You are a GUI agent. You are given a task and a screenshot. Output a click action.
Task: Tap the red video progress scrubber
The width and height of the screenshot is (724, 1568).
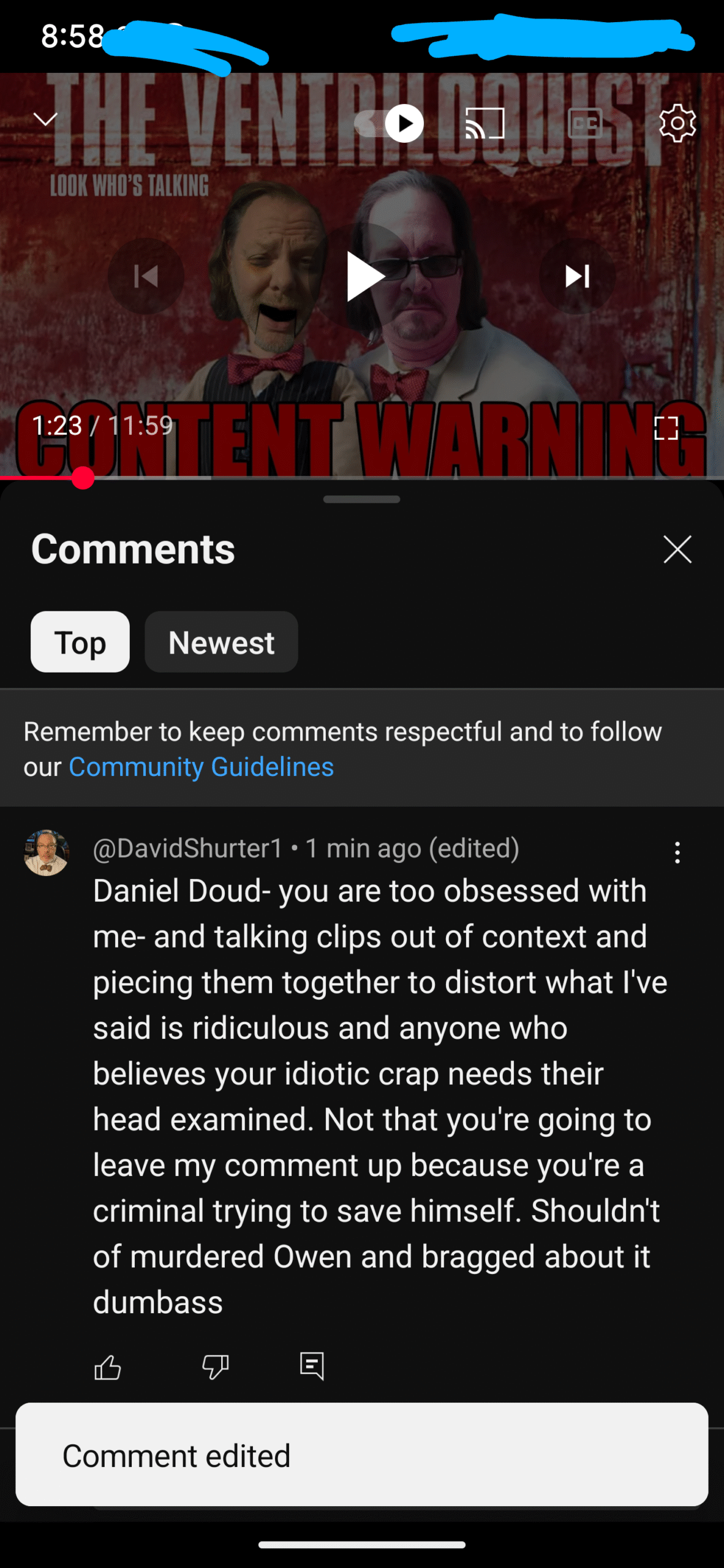click(x=83, y=478)
